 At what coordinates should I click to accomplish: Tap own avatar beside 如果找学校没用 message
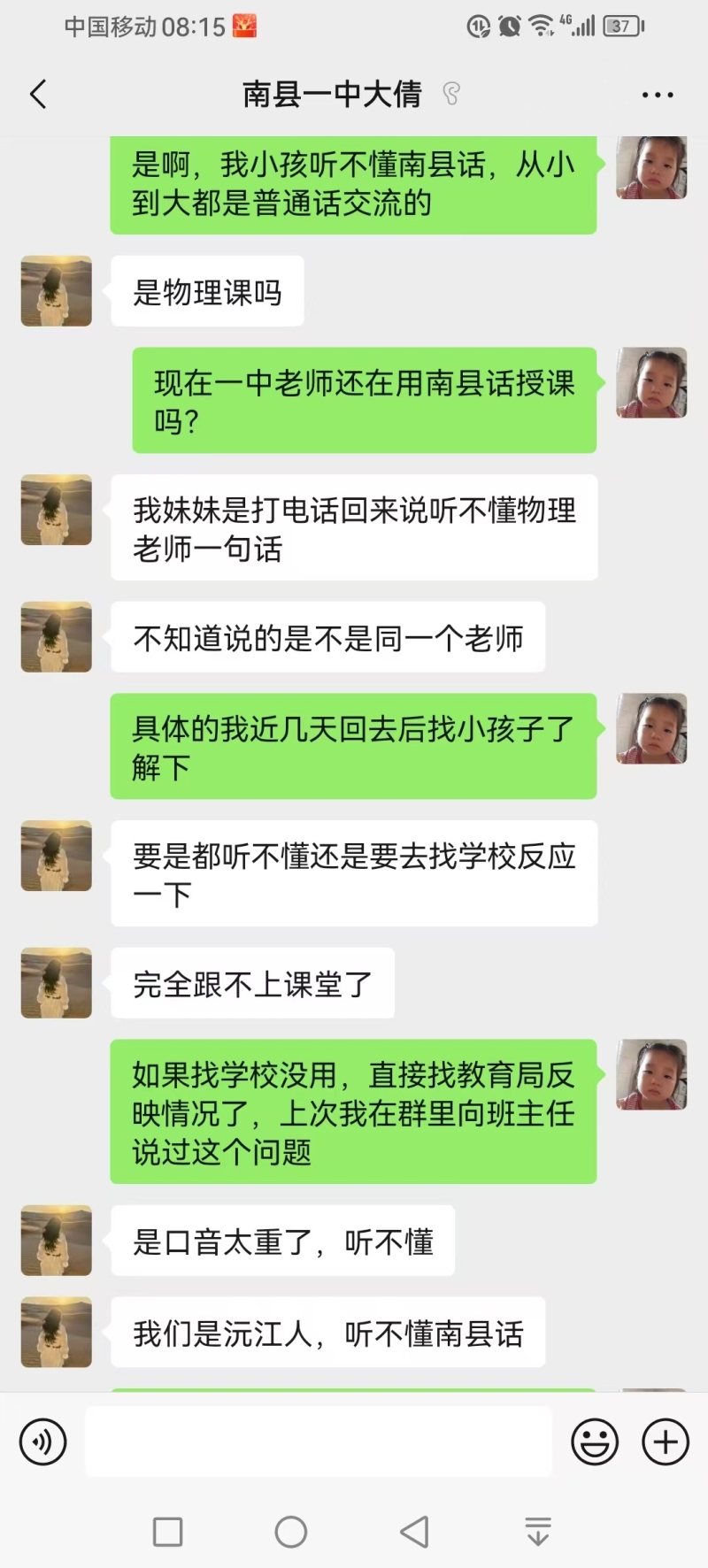[651, 1074]
